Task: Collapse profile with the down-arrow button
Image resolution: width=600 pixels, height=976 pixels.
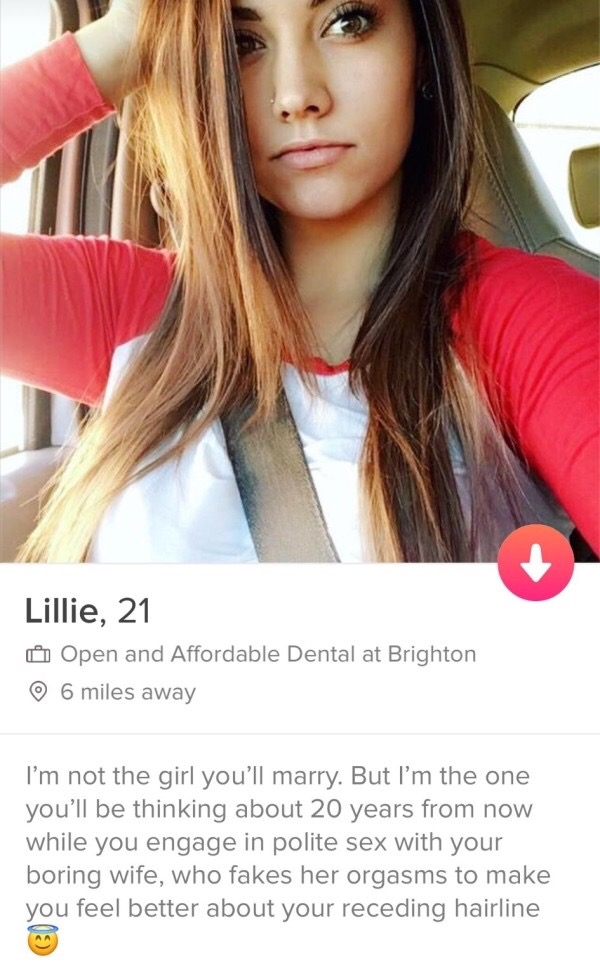Action: [x=535, y=563]
